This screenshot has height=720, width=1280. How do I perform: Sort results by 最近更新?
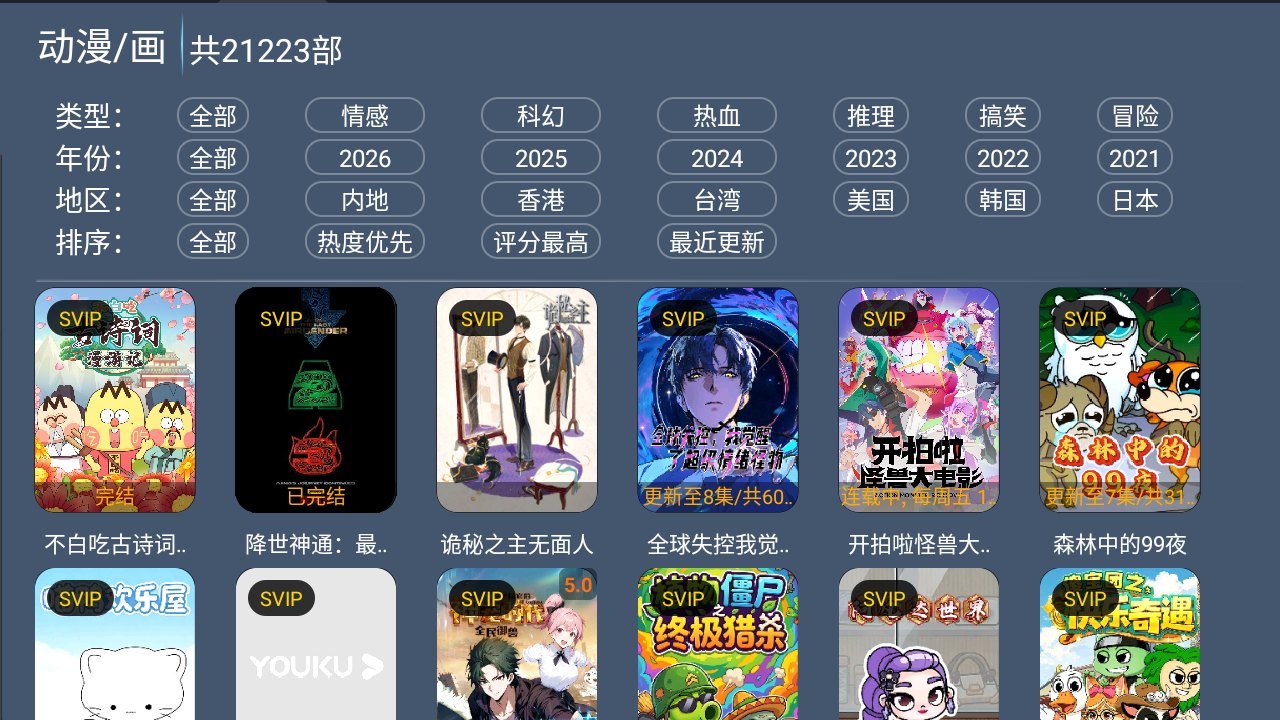[716, 242]
